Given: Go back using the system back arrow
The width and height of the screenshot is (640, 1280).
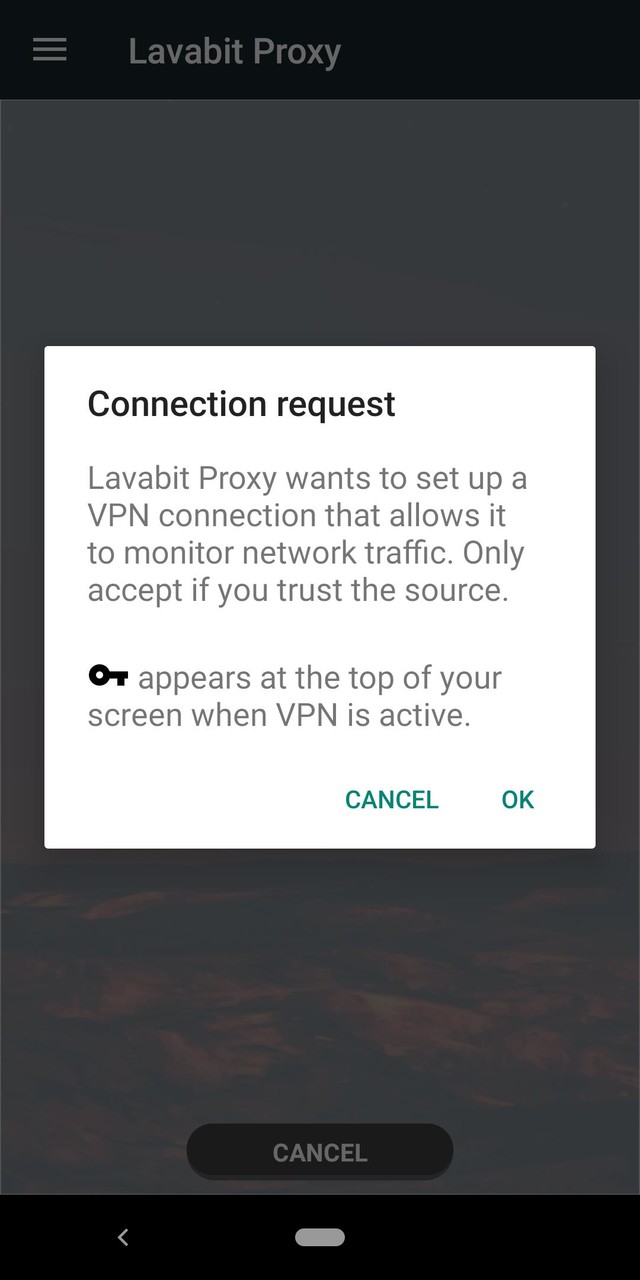Looking at the screenshot, I should pyautogui.click(x=123, y=1238).
